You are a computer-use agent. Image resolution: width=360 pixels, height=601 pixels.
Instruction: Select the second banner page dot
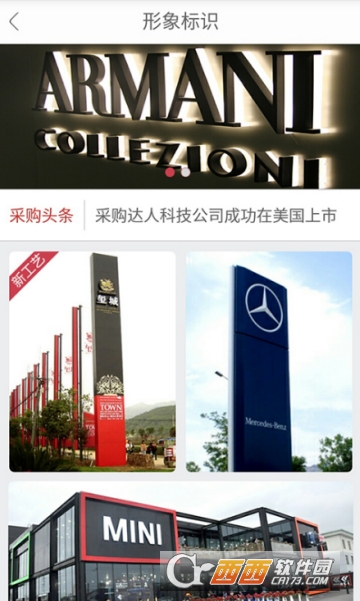tap(186, 172)
